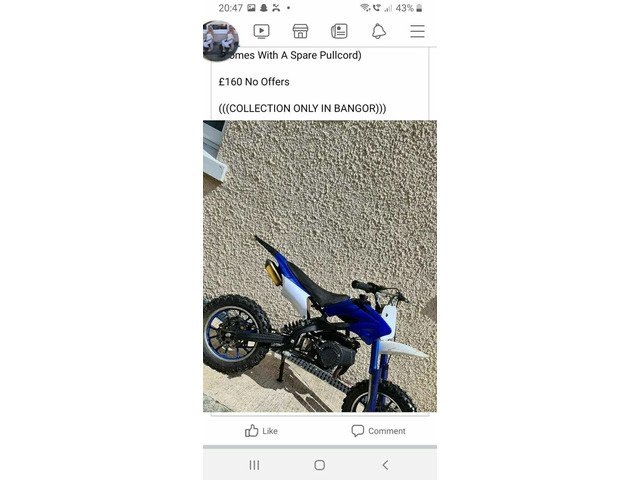The image size is (640, 480).
Task: Open the Watch video tab
Action: coord(261,31)
